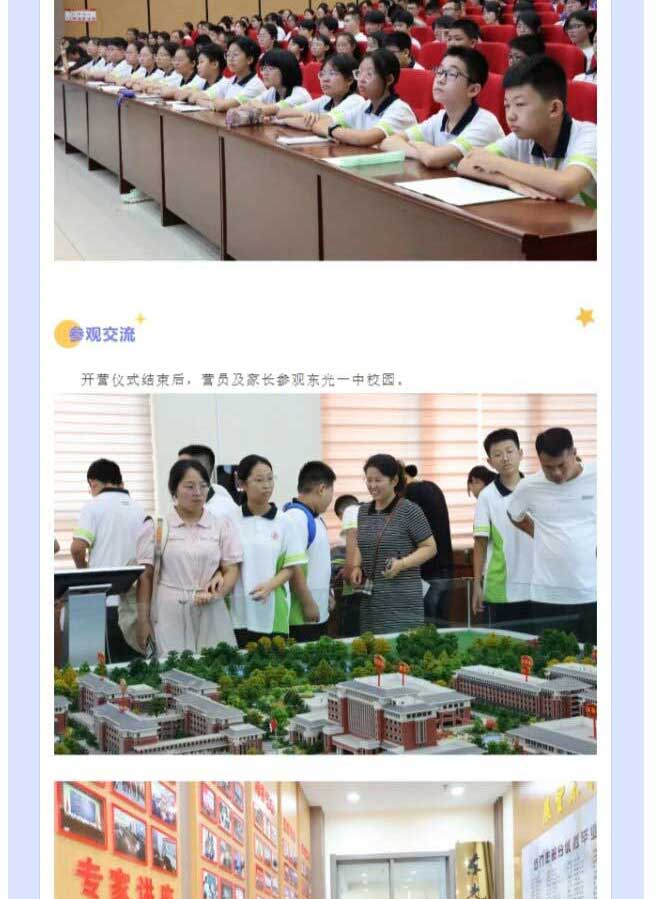View the campus model tour photo
Viewport: 662px width, 899px height.
(x=325, y=573)
